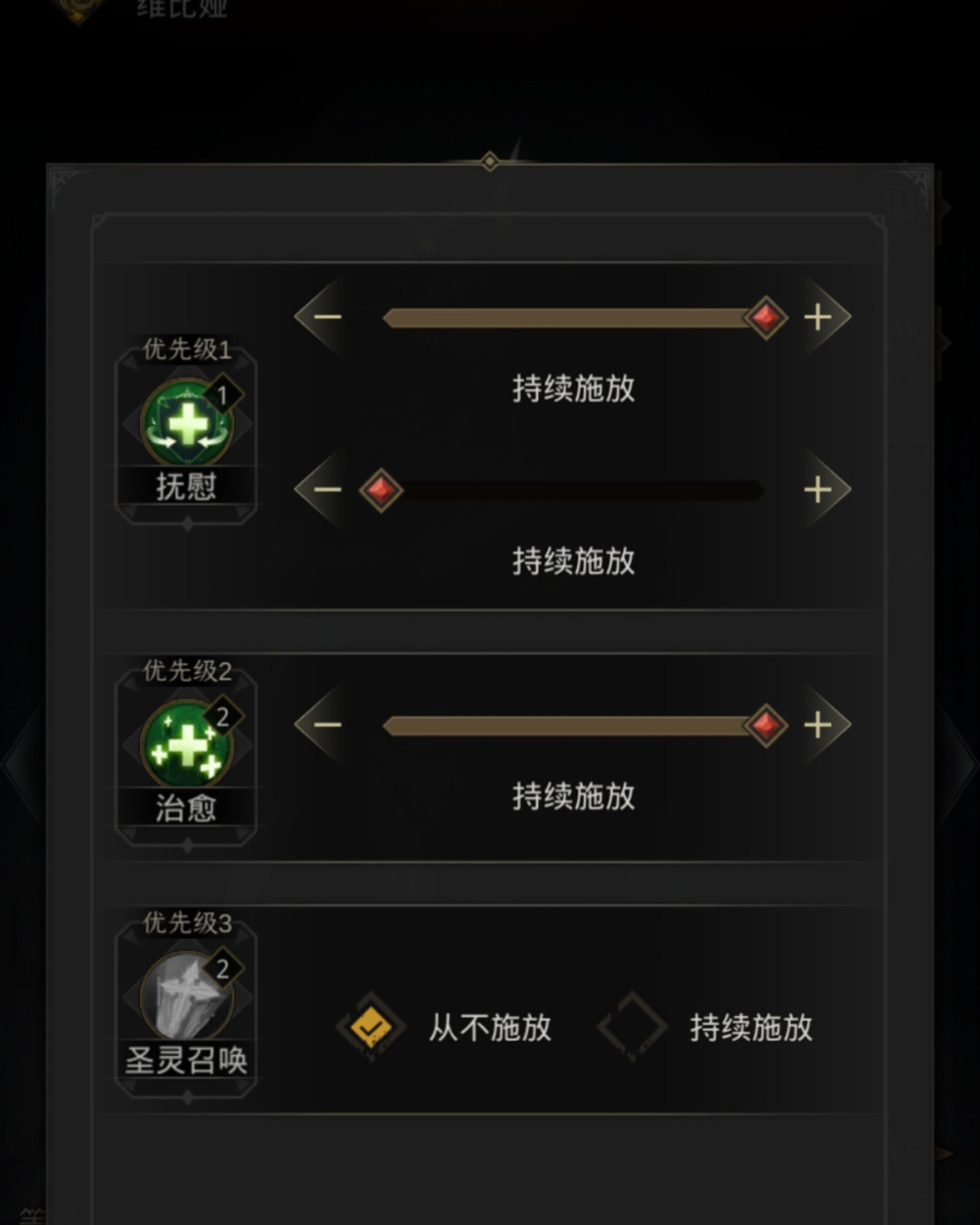Image resolution: width=980 pixels, height=1225 pixels.
Task: Tap plus on 抚慰's first slider
Action: pyautogui.click(x=818, y=318)
